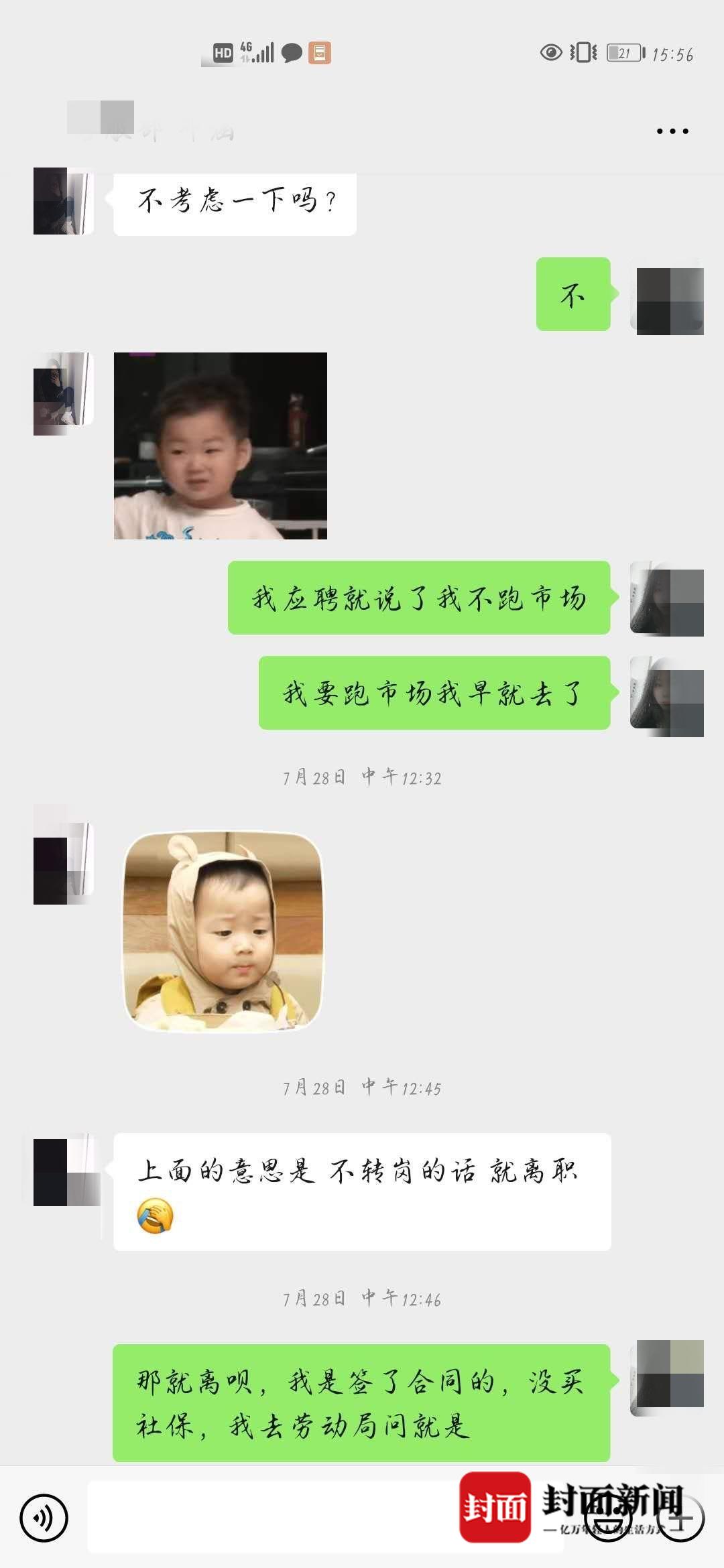The height and width of the screenshot is (1568, 724).
Task: Tap own avatar next to 我应聘就说了我不跑市场
Action: coord(666,598)
